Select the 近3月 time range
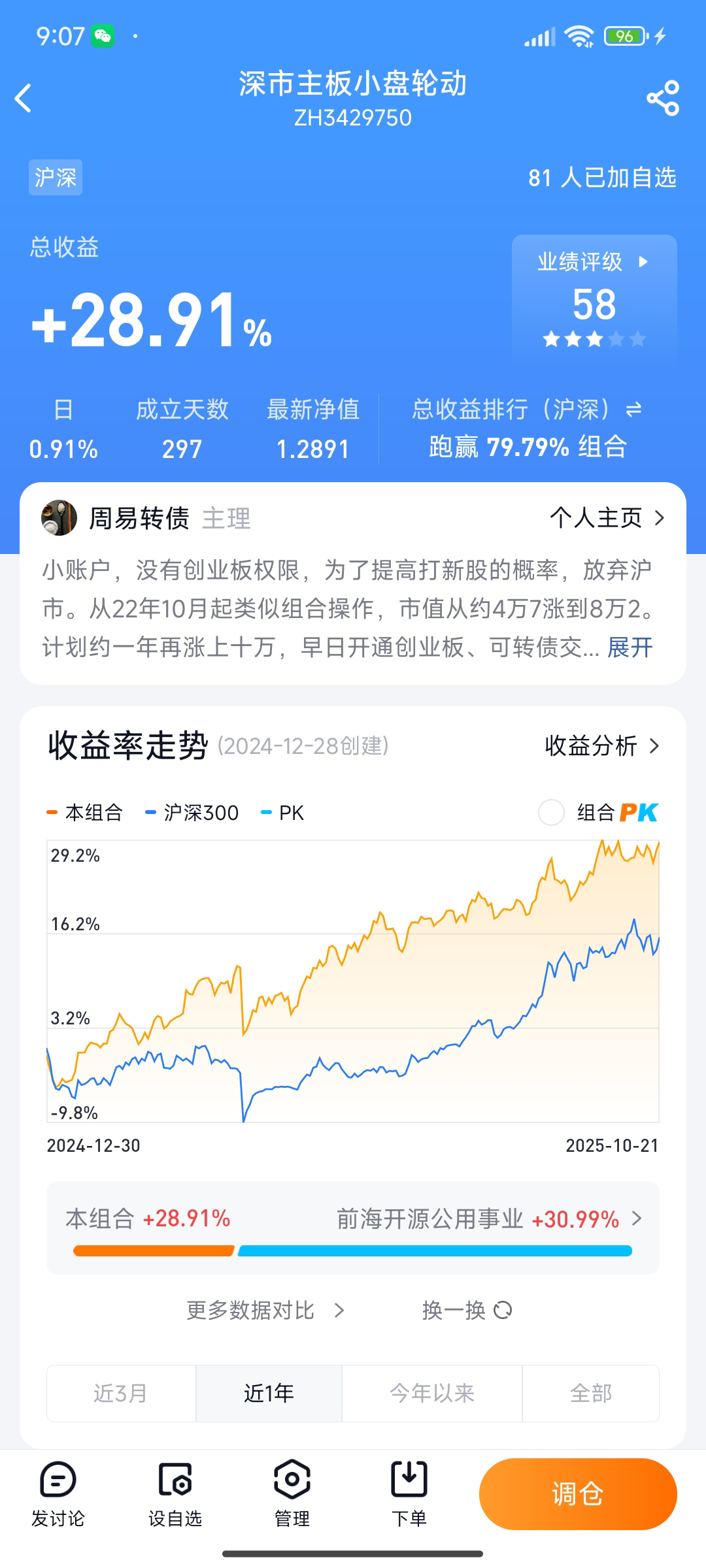The width and height of the screenshot is (706, 1568). [121, 1393]
